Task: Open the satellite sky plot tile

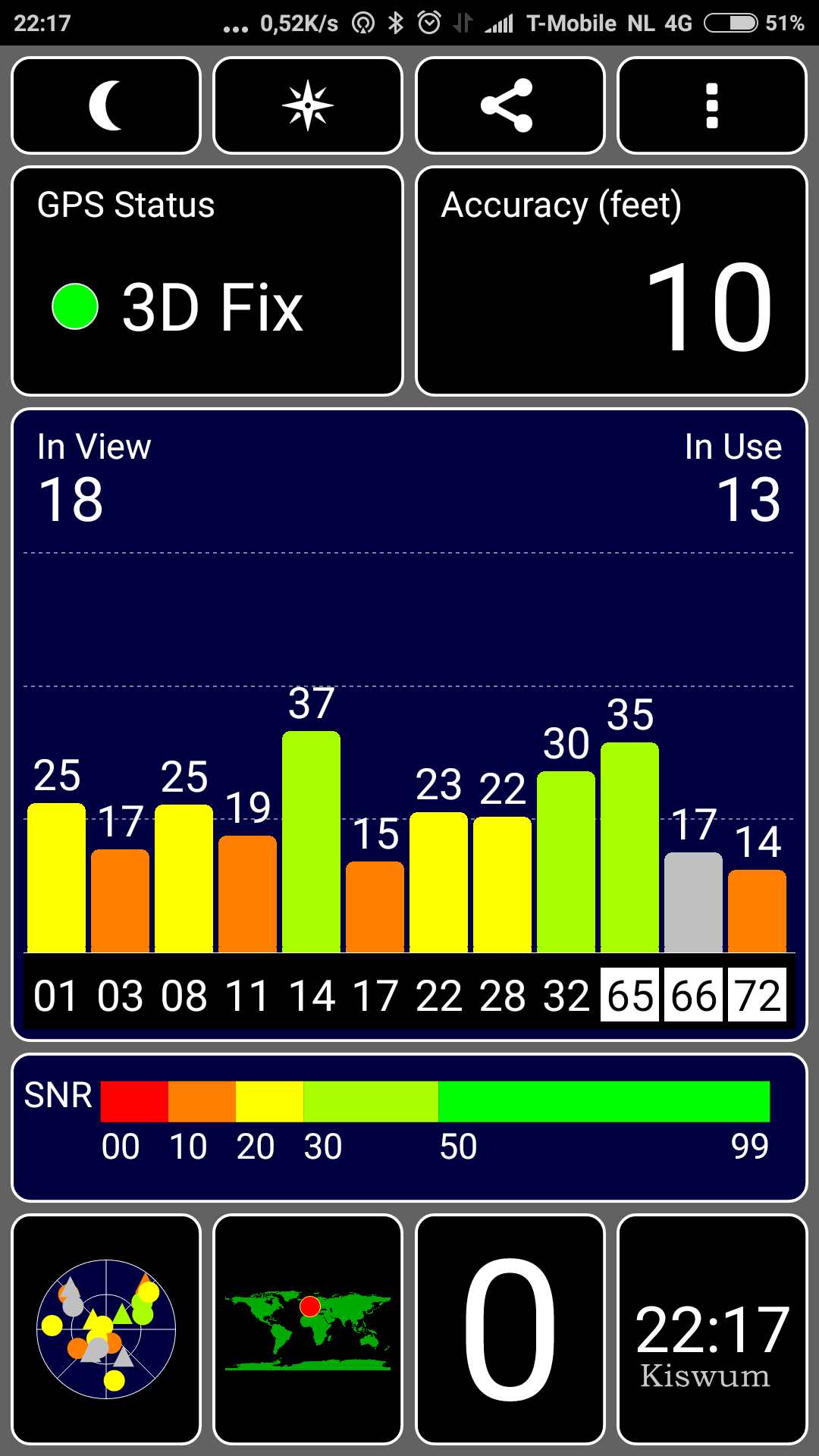Action: 106,1329
